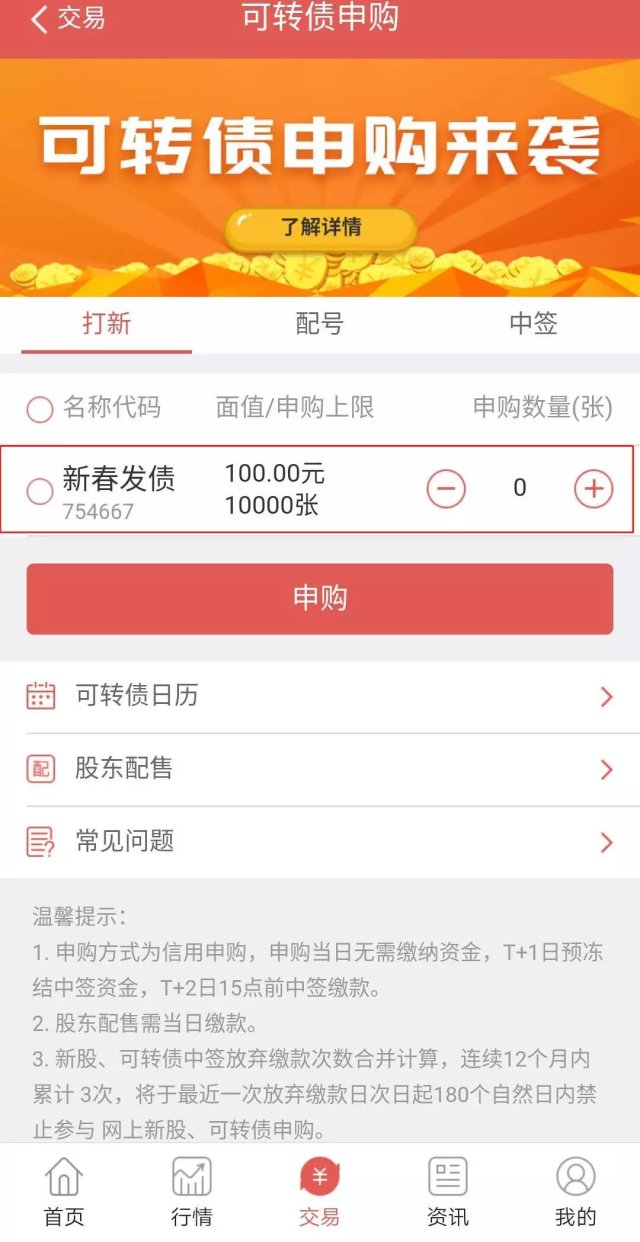The height and width of the screenshot is (1242, 640).
Task: Select the 打新 tab
Action: coord(106,324)
